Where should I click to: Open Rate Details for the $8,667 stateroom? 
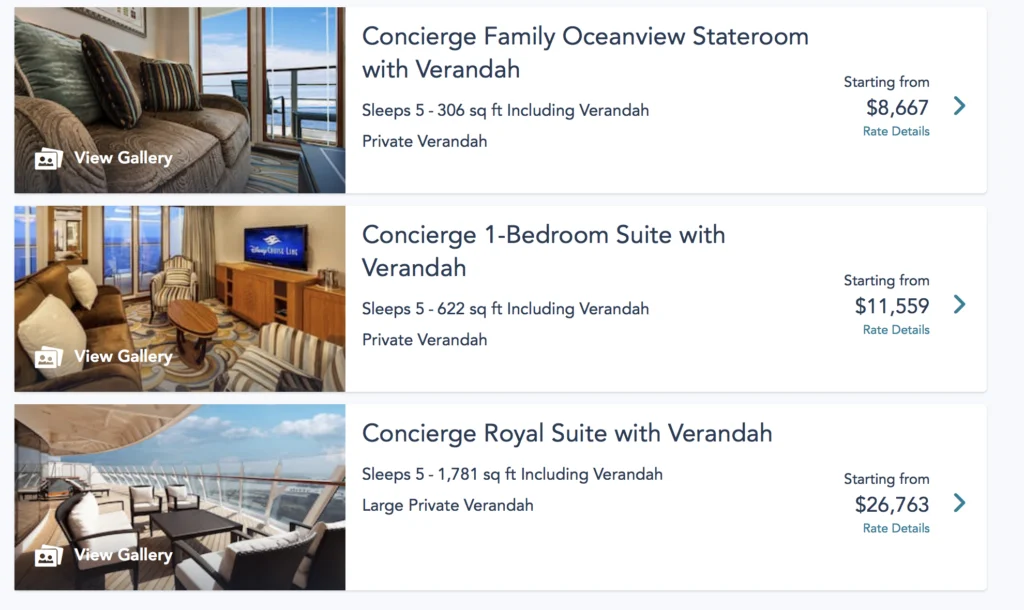point(896,131)
